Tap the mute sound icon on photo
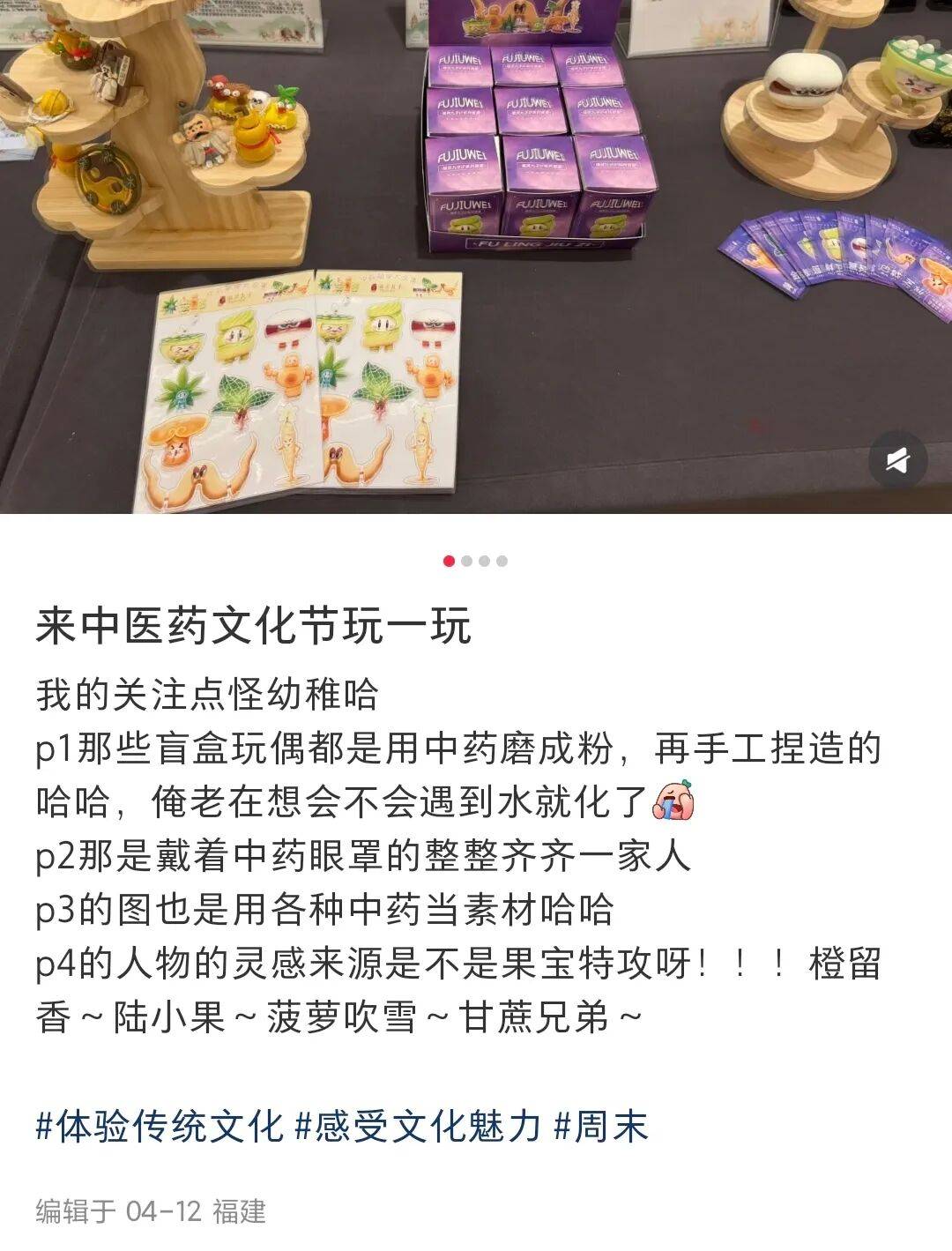The width and height of the screenshot is (952, 1251). tap(896, 459)
